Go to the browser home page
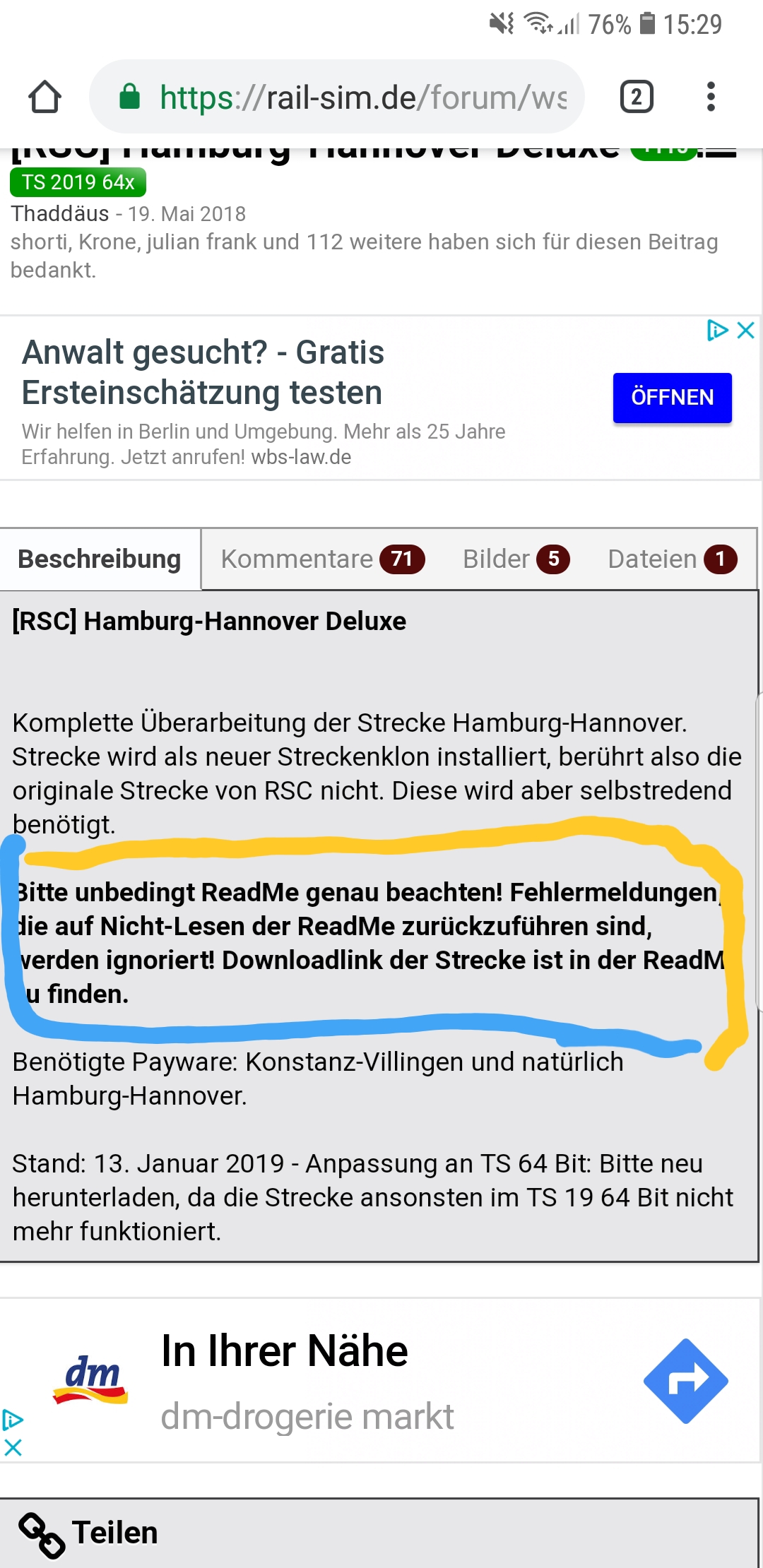The width and height of the screenshot is (763, 1568). [45, 97]
